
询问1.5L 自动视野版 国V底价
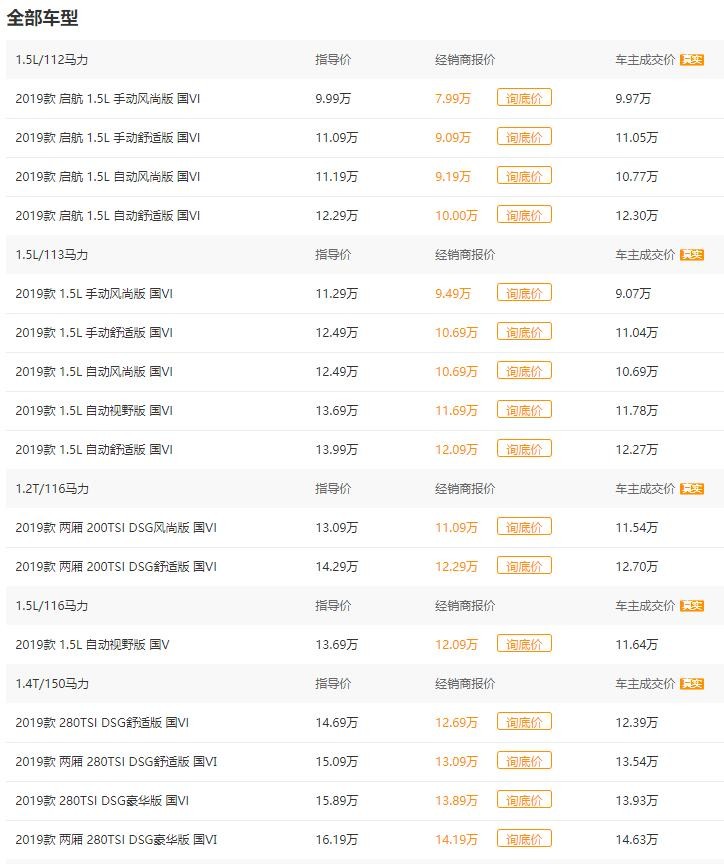coord(524,644)
